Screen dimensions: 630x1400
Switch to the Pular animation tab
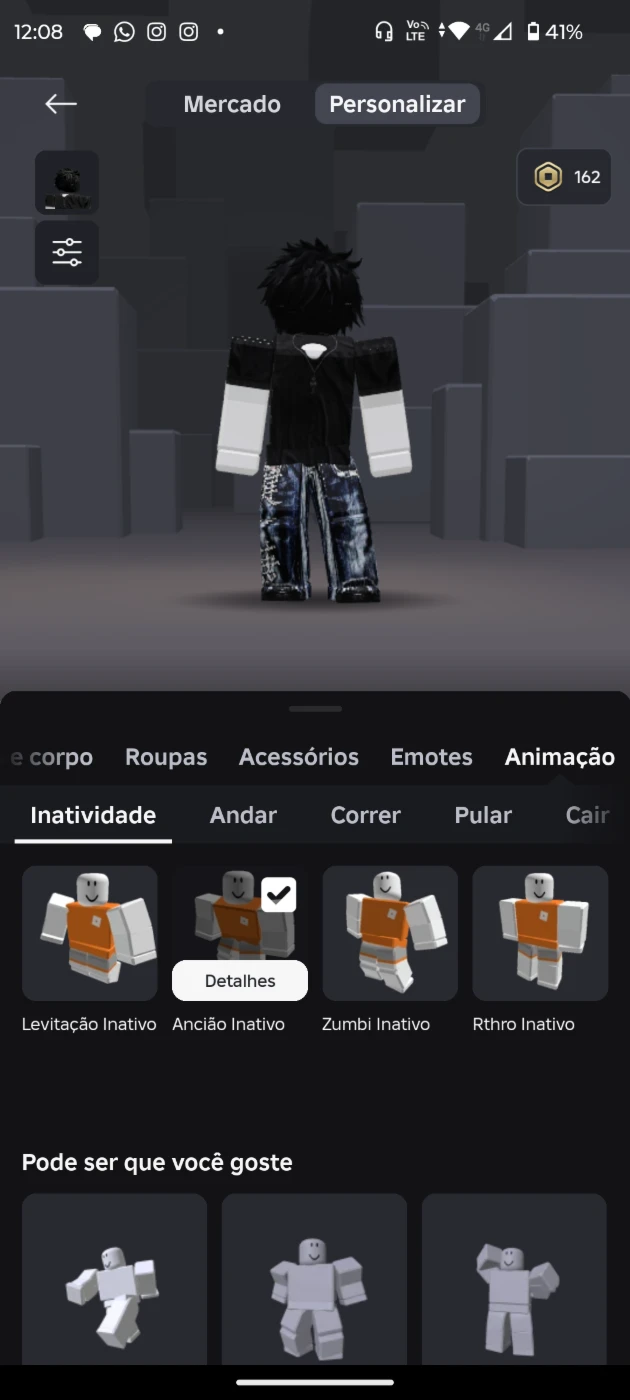pos(483,815)
